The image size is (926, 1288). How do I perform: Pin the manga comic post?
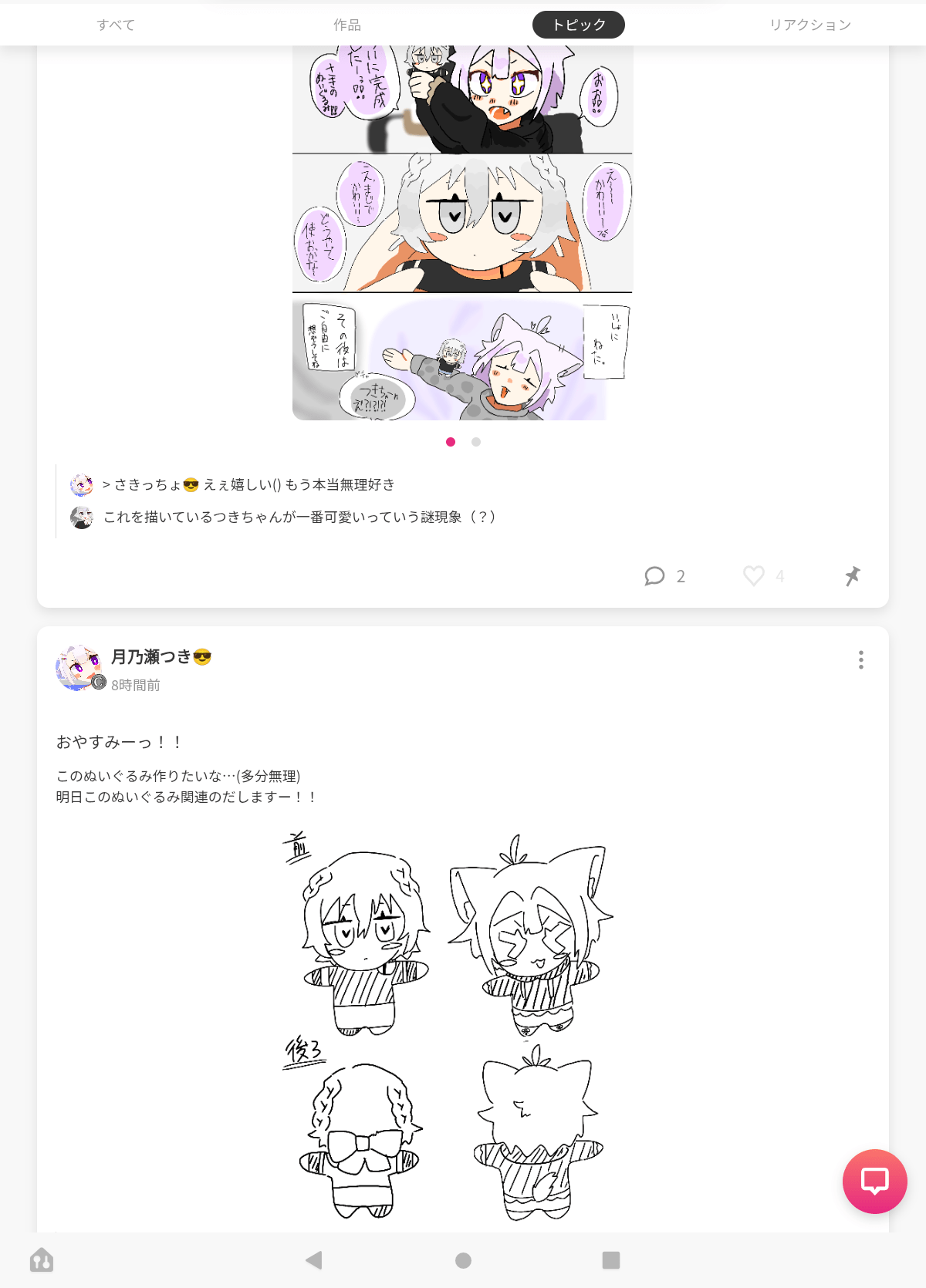tap(852, 576)
